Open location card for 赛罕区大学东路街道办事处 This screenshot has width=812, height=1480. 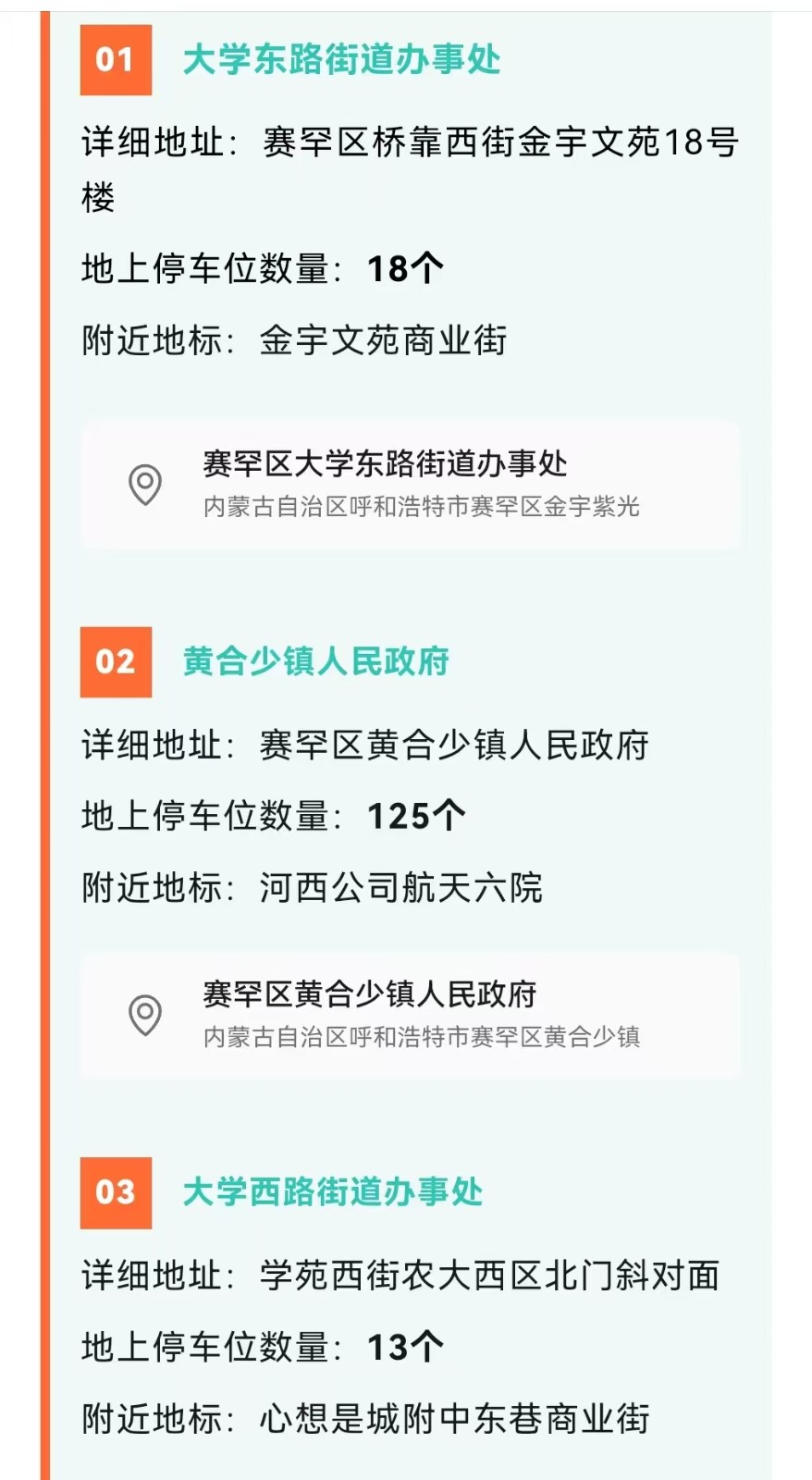point(410,484)
